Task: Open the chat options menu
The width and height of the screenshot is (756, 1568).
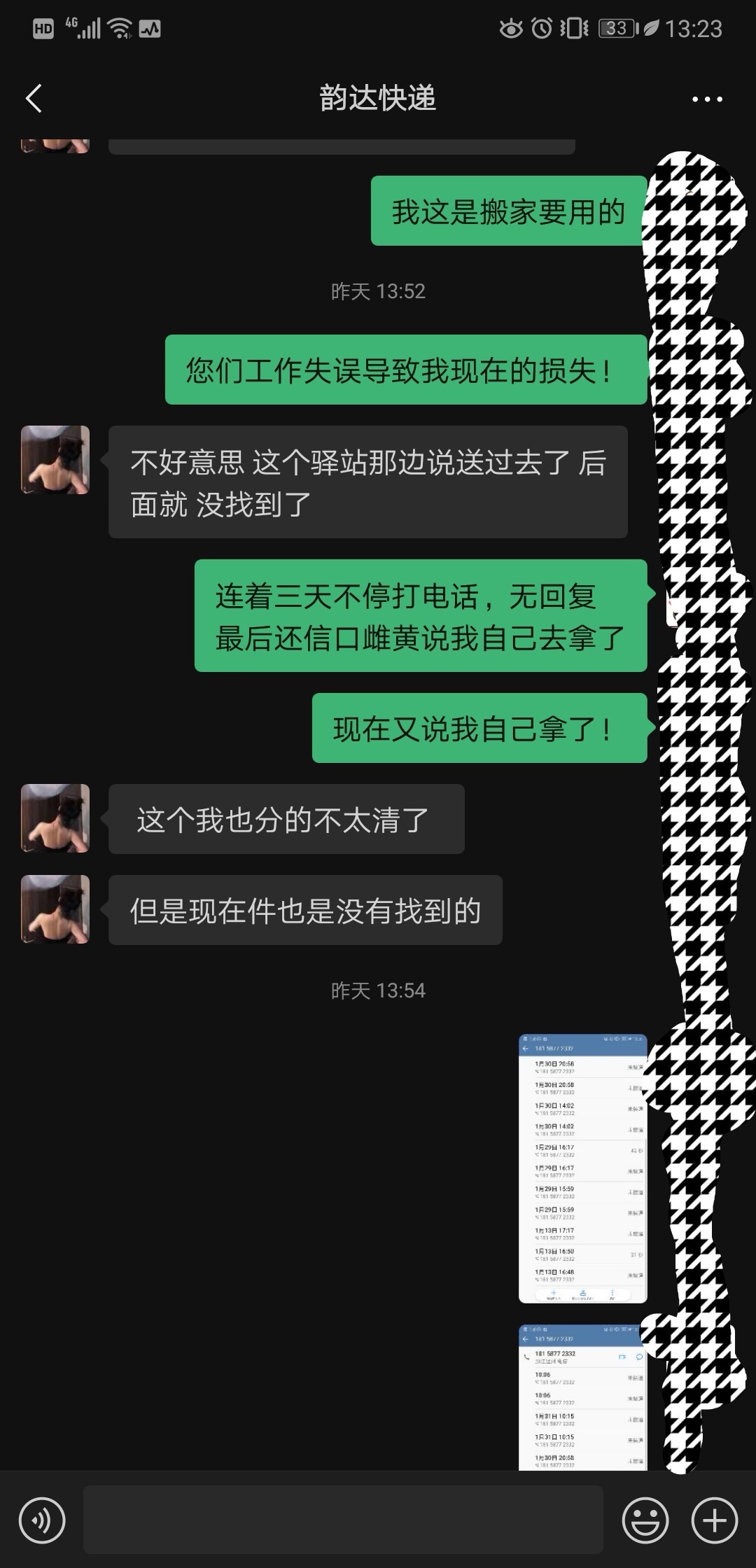Action: tap(707, 99)
